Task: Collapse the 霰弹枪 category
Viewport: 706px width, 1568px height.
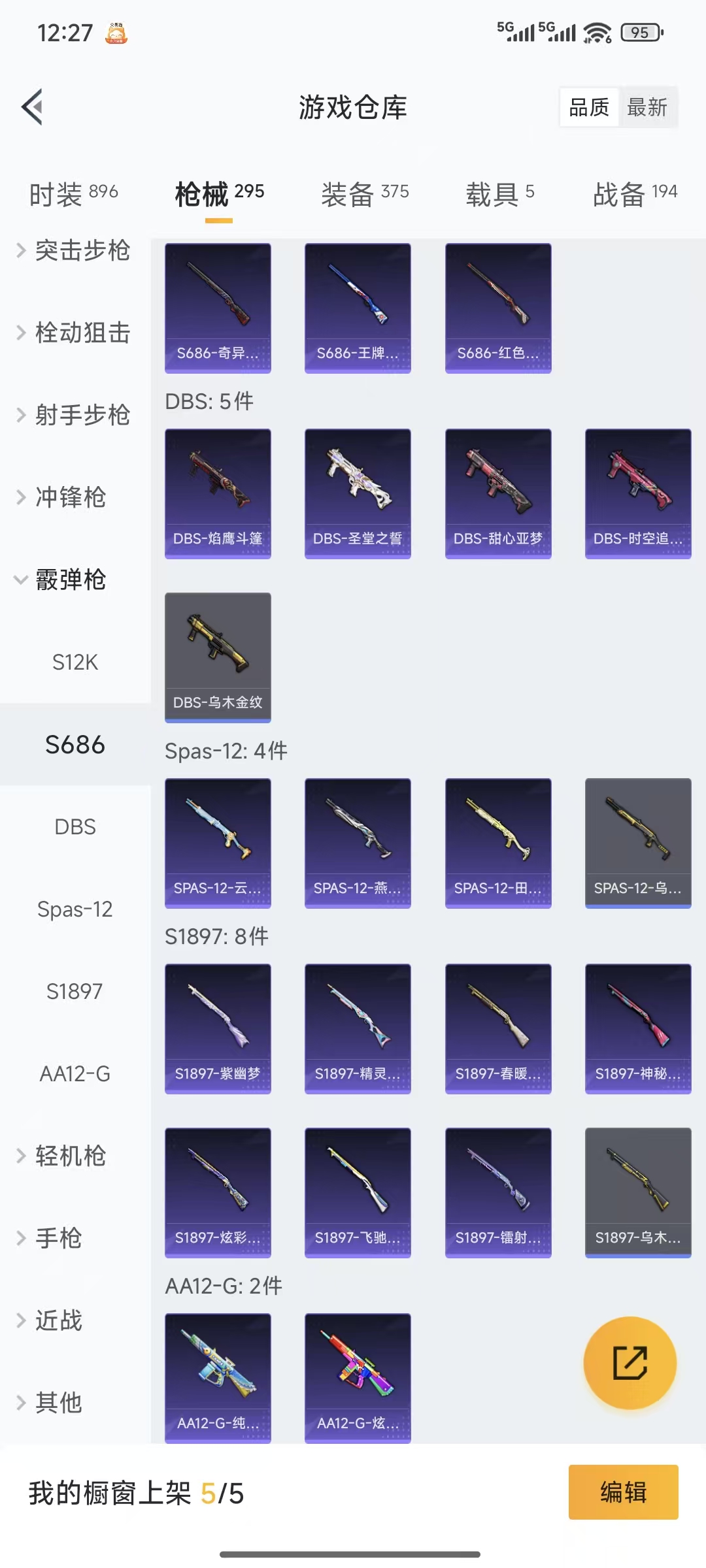Action: click(70, 580)
